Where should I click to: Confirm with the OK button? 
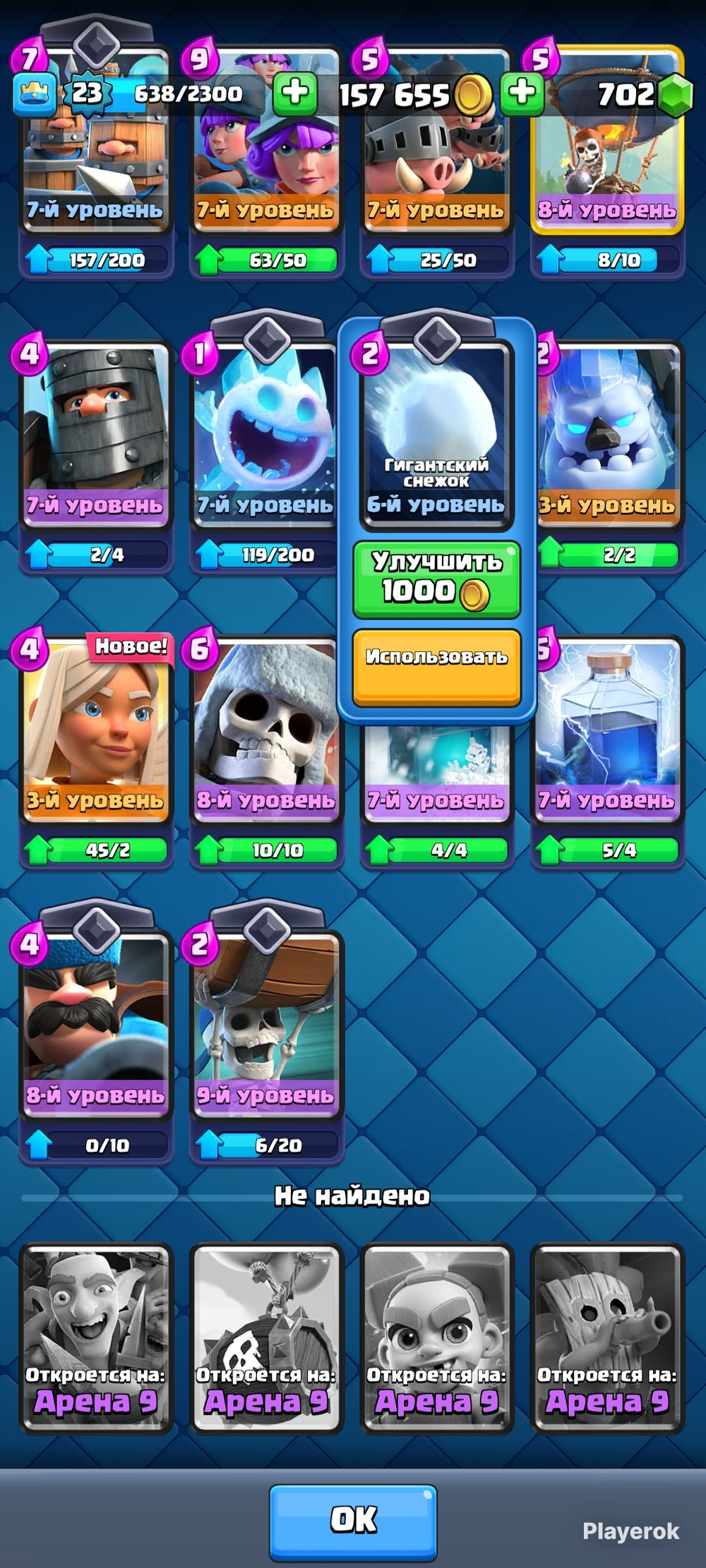click(x=353, y=1521)
